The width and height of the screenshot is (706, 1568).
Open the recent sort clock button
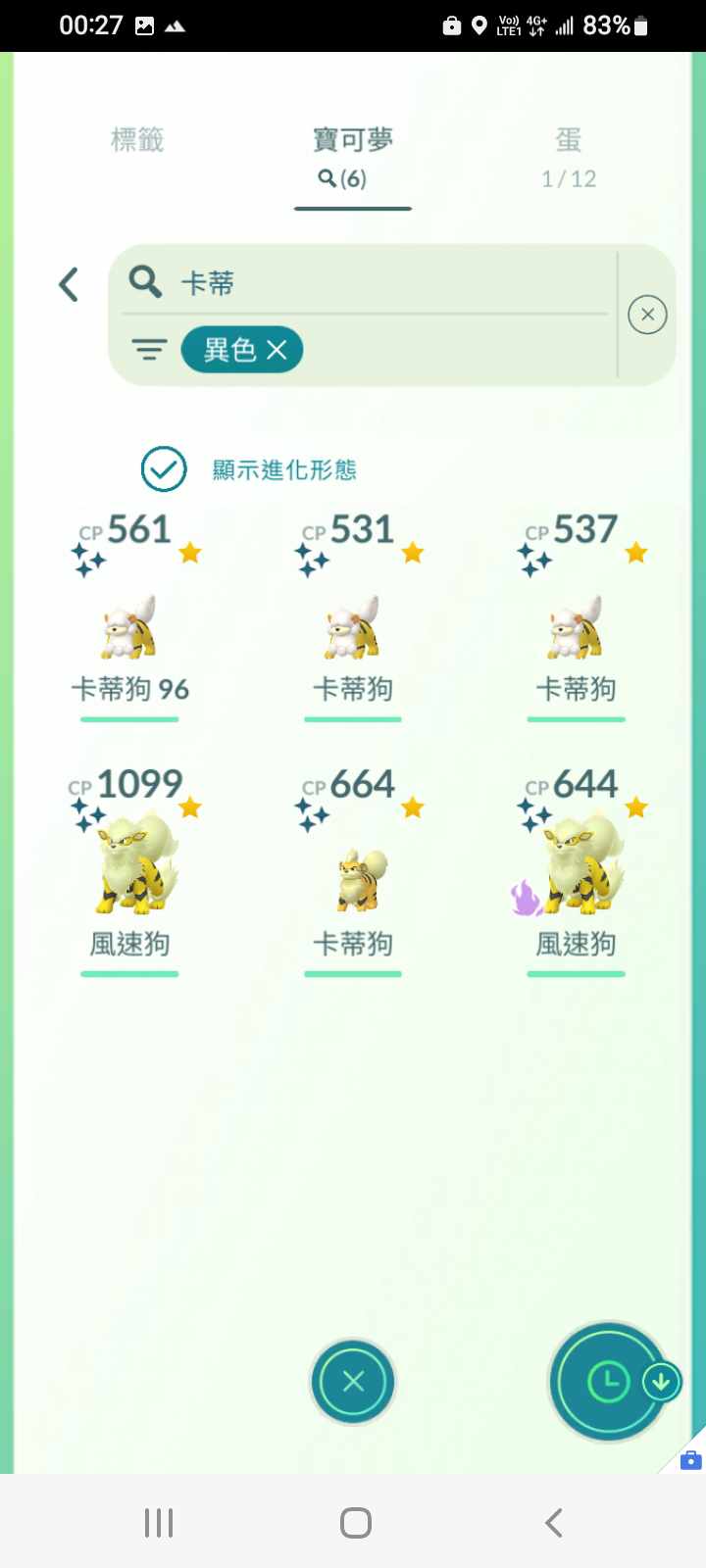pyautogui.click(x=606, y=1382)
